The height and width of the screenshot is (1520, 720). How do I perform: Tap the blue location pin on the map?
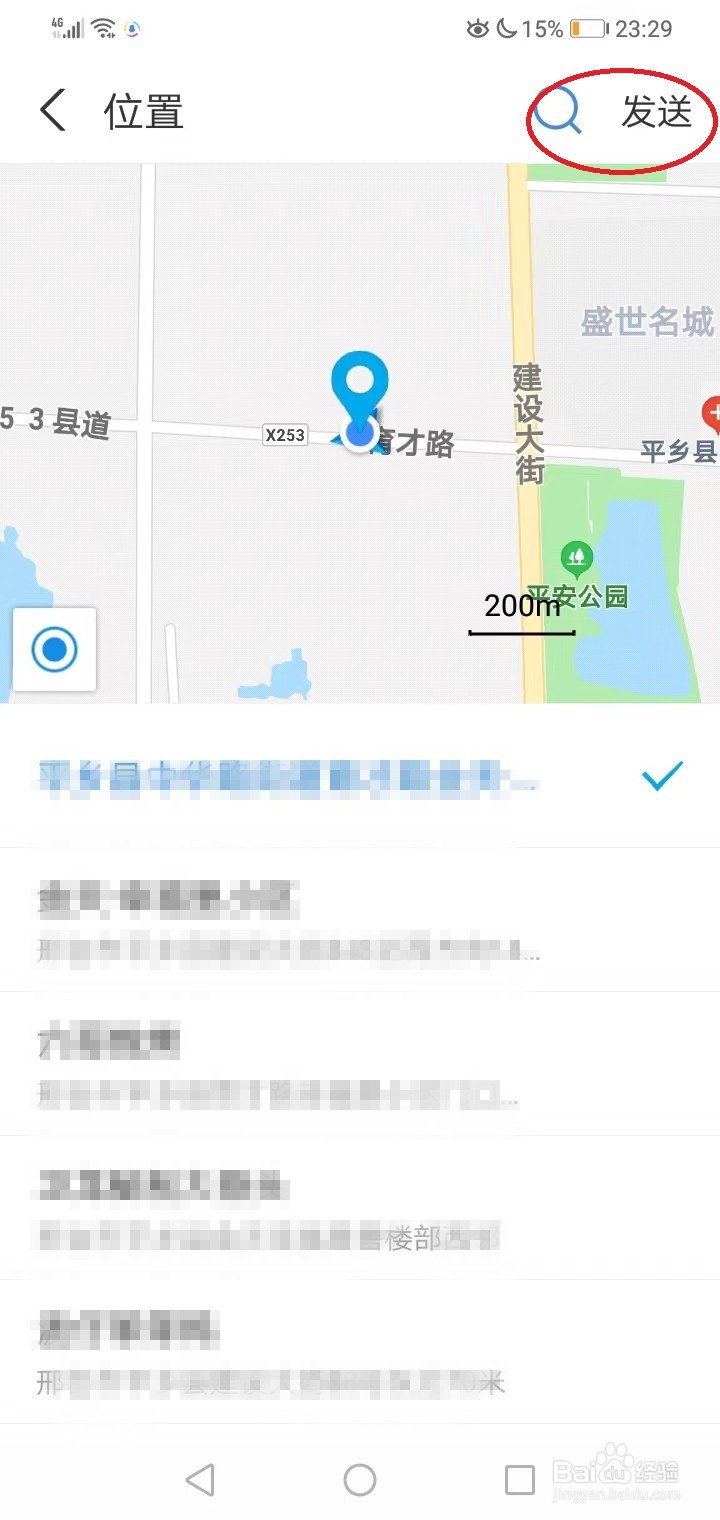[359, 390]
